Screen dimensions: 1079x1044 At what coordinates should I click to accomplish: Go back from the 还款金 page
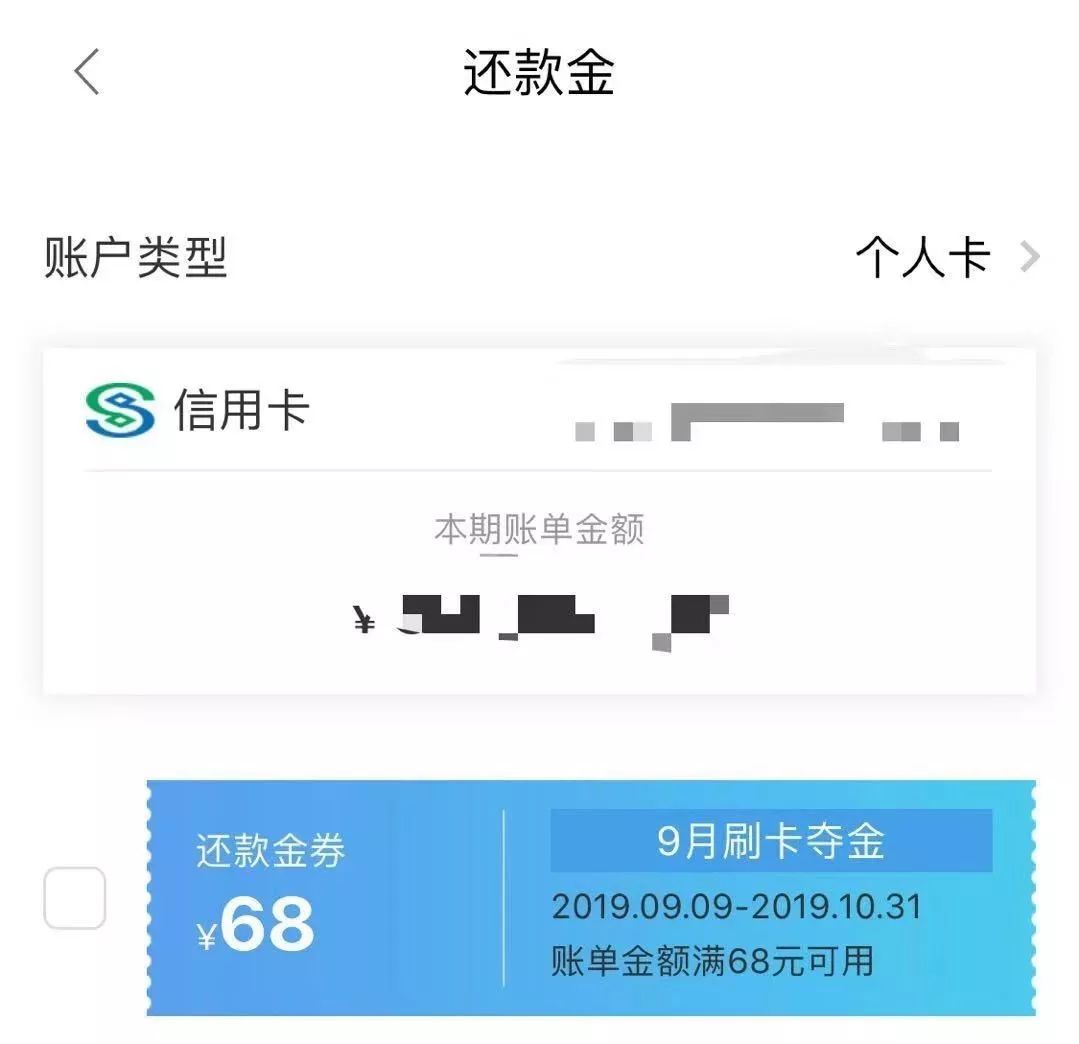(87, 73)
